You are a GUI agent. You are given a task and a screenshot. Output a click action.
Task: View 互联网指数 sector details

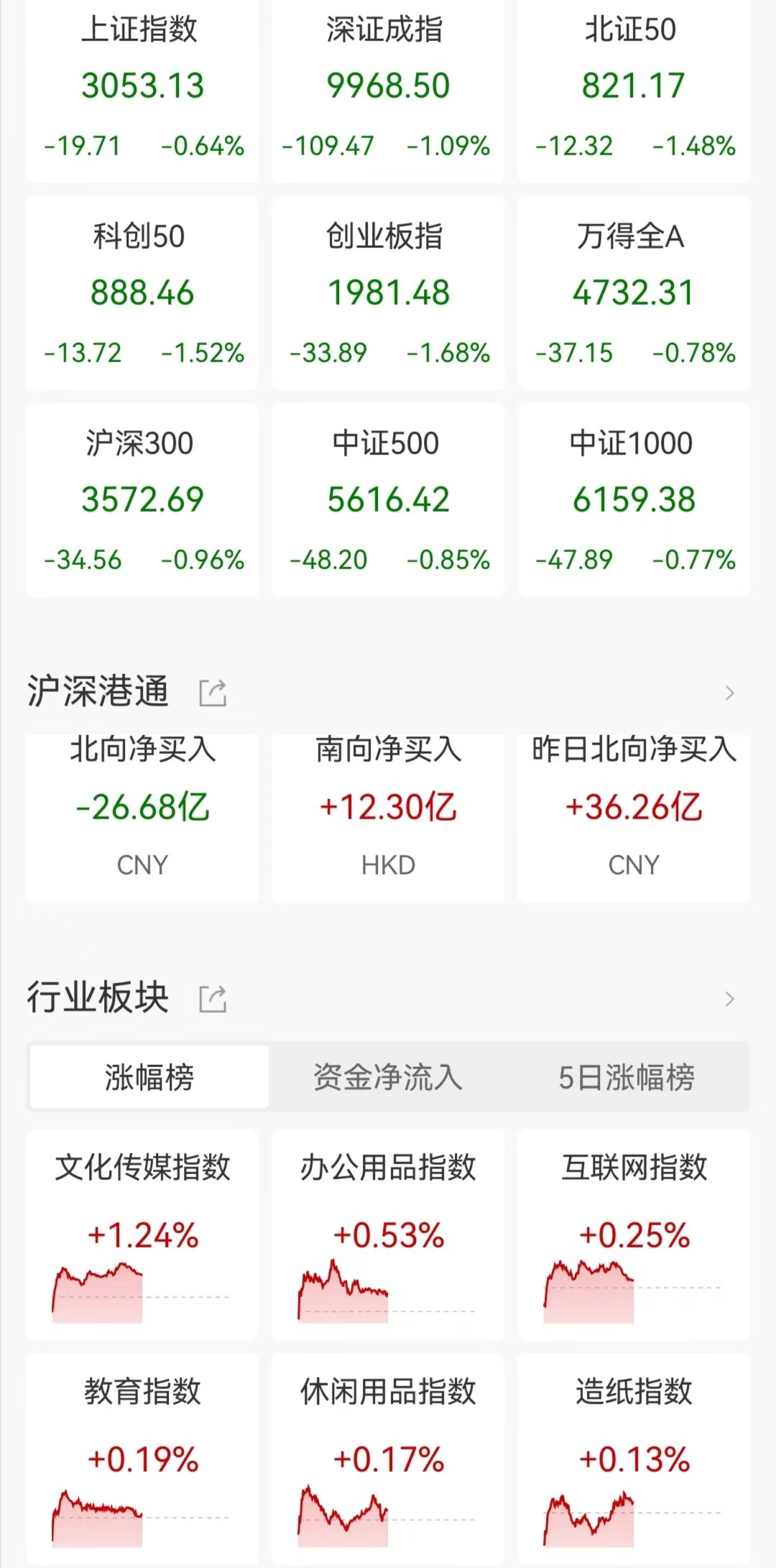[634, 1235]
